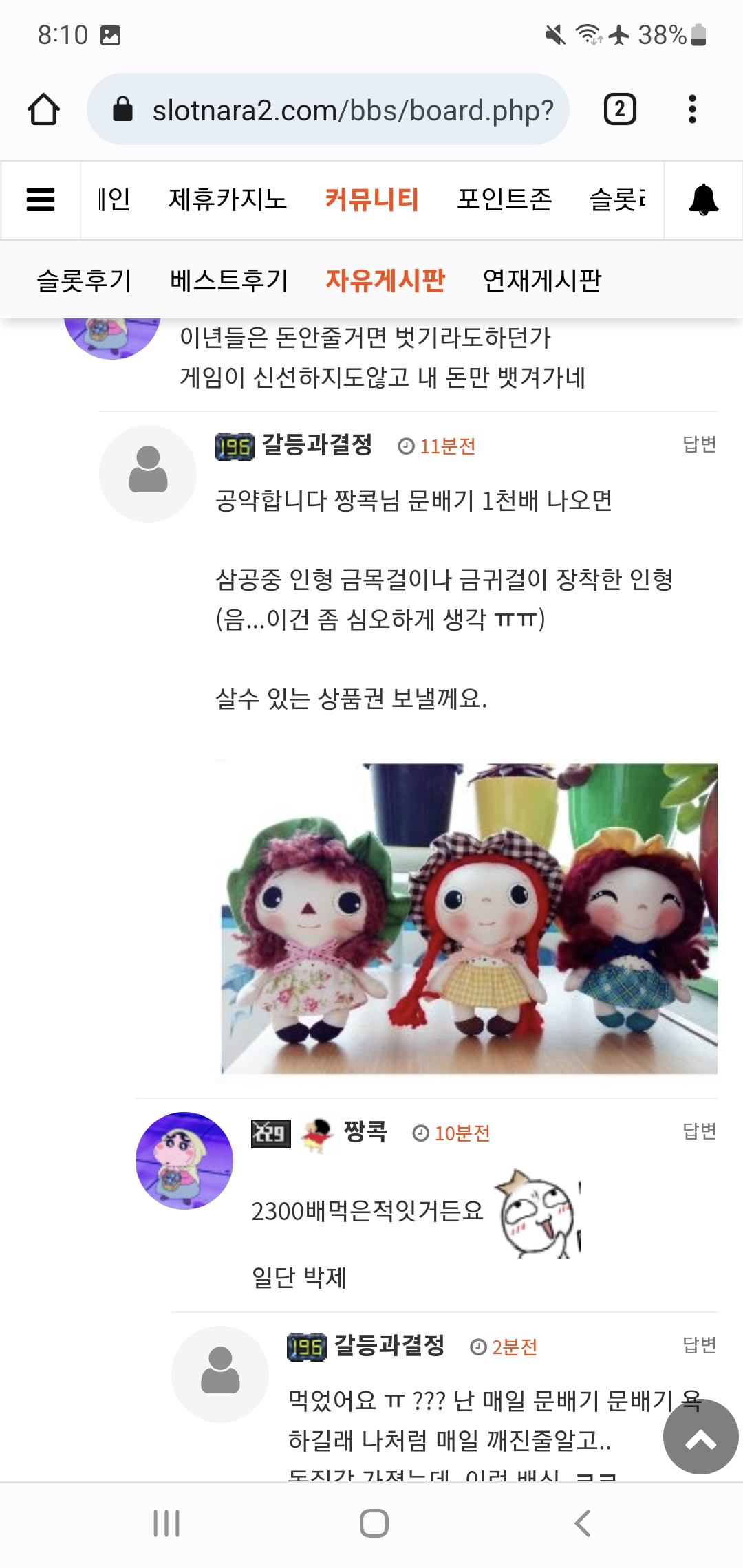
Task: Open the notifications bell
Action: point(704,200)
